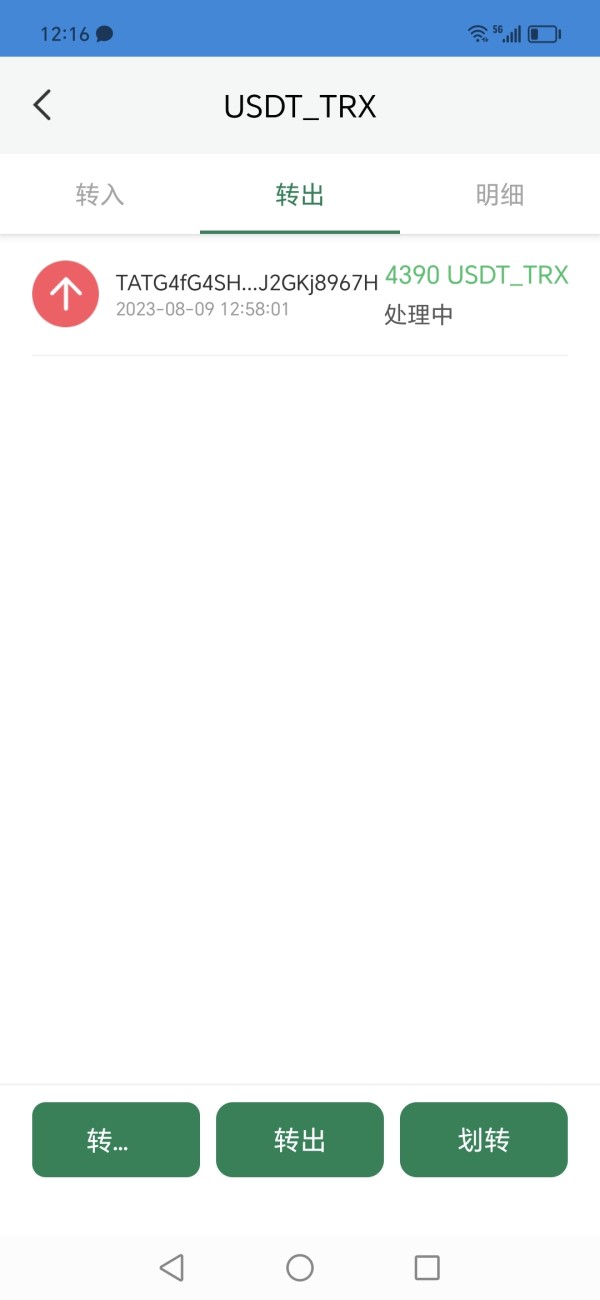
Task: Go back using the top-left arrow
Action: (42, 105)
